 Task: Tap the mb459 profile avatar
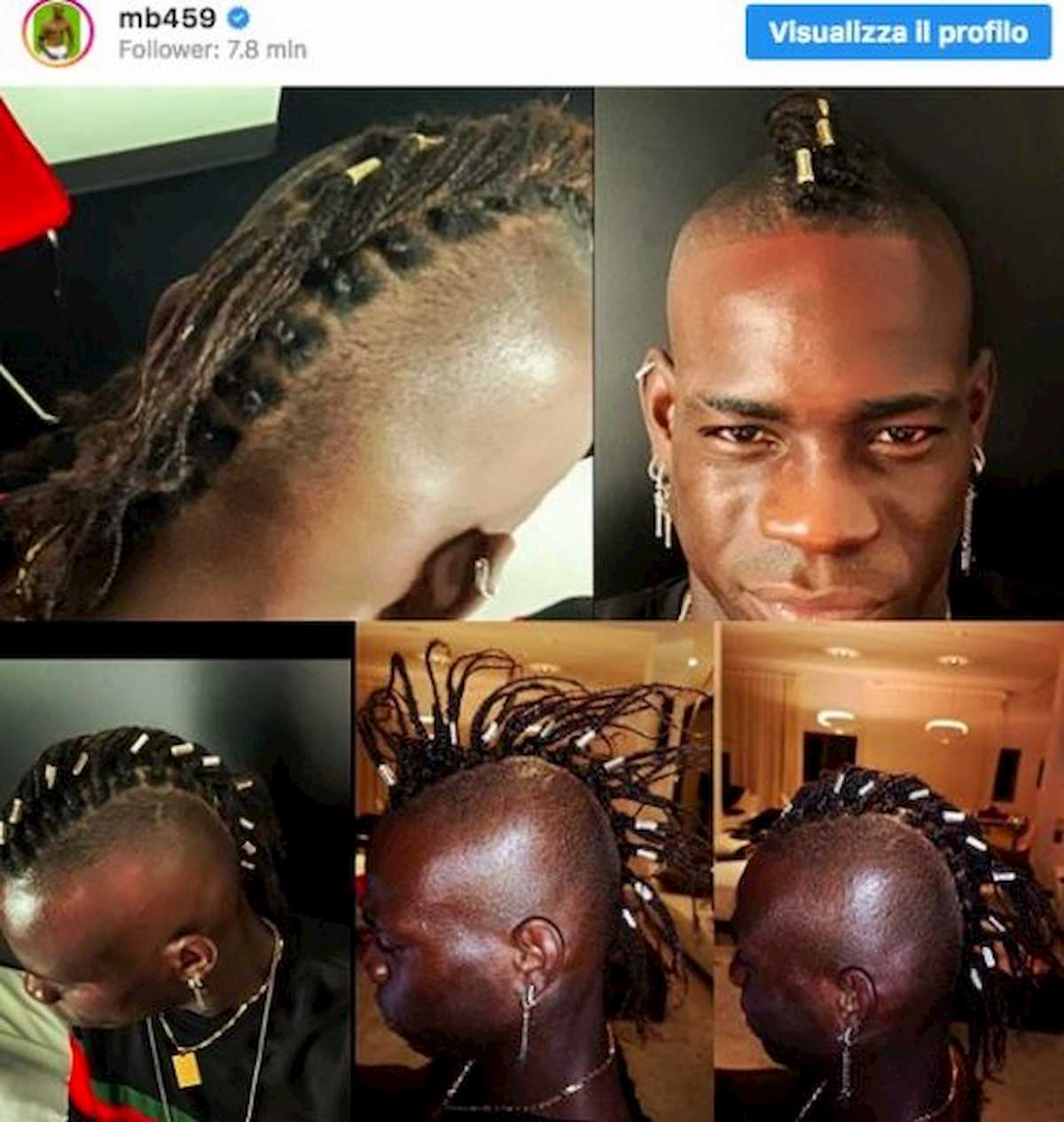[x=58, y=33]
